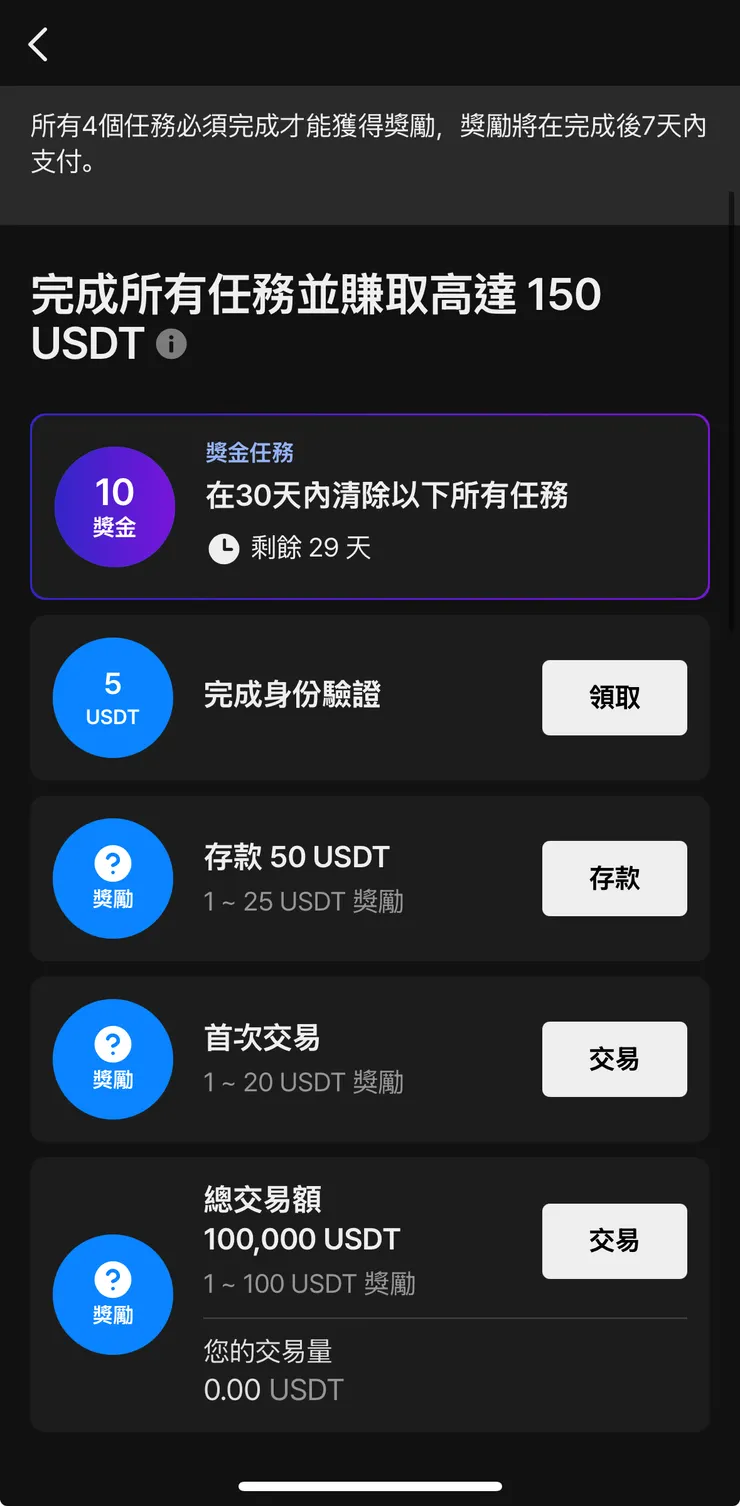Tap the question mark badge for 存款 50 USDT
The image size is (740, 1506).
pyautogui.click(x=113, y=878)
